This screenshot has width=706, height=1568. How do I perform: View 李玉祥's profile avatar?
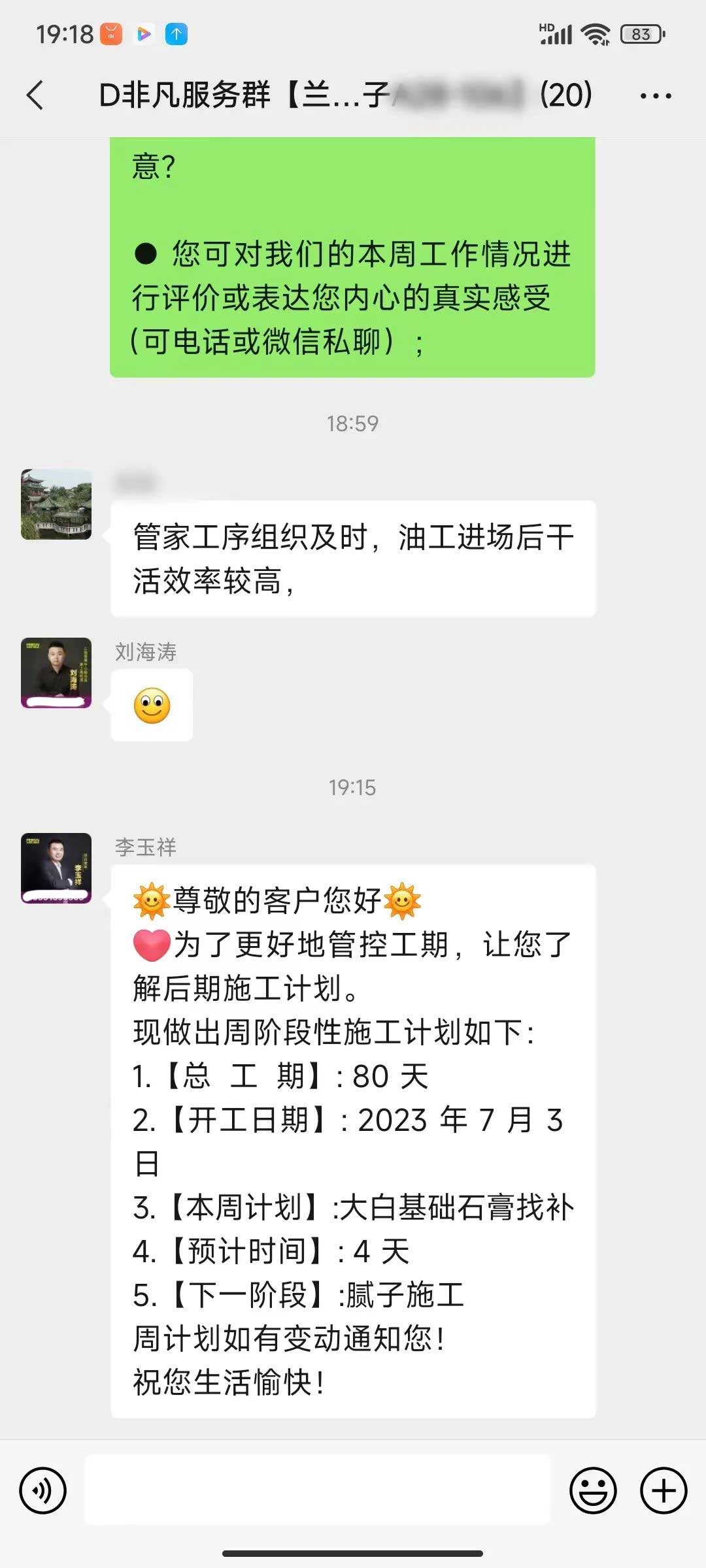pyautogui.click(x=56, y=868)
